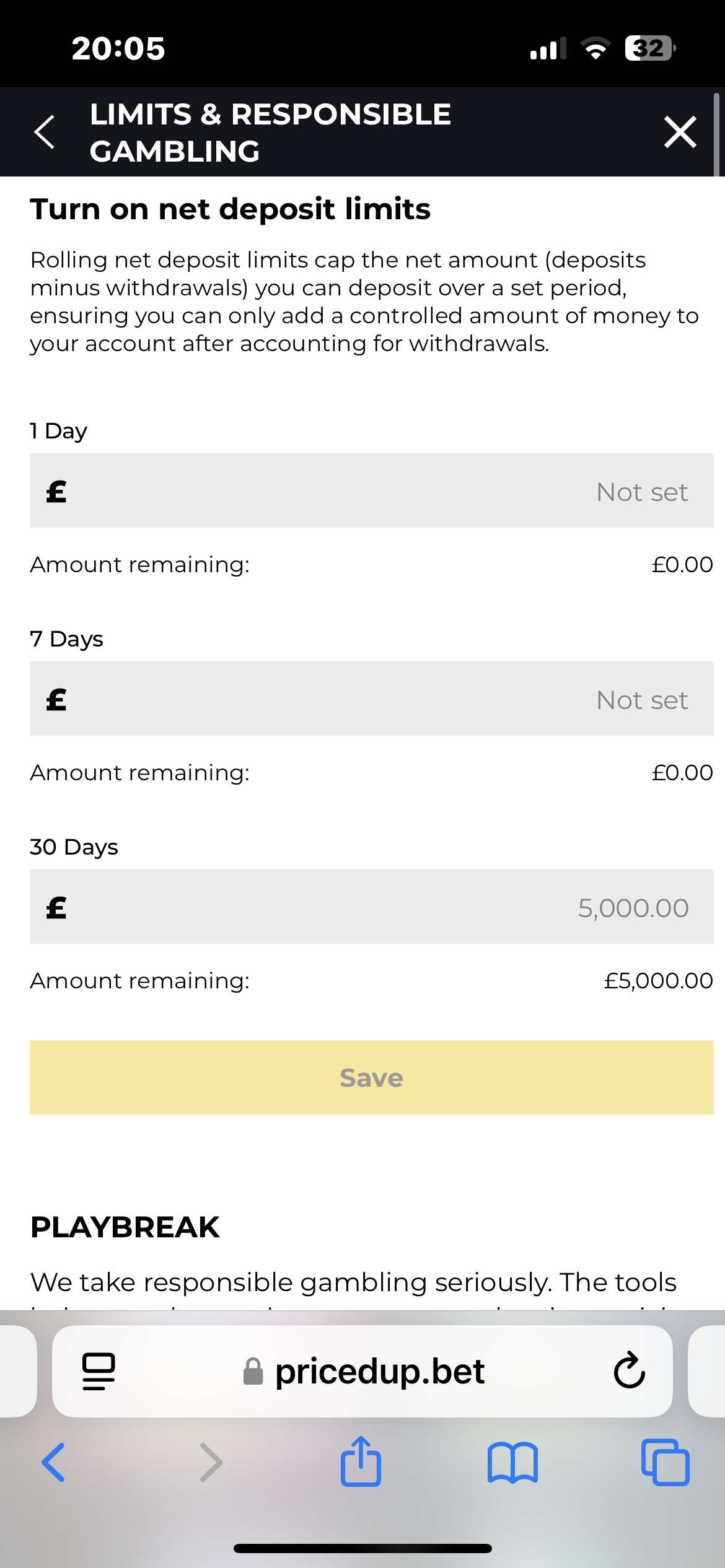Select the 1 Day deposit limit field
725x1568 pixels.
point(371,491)
